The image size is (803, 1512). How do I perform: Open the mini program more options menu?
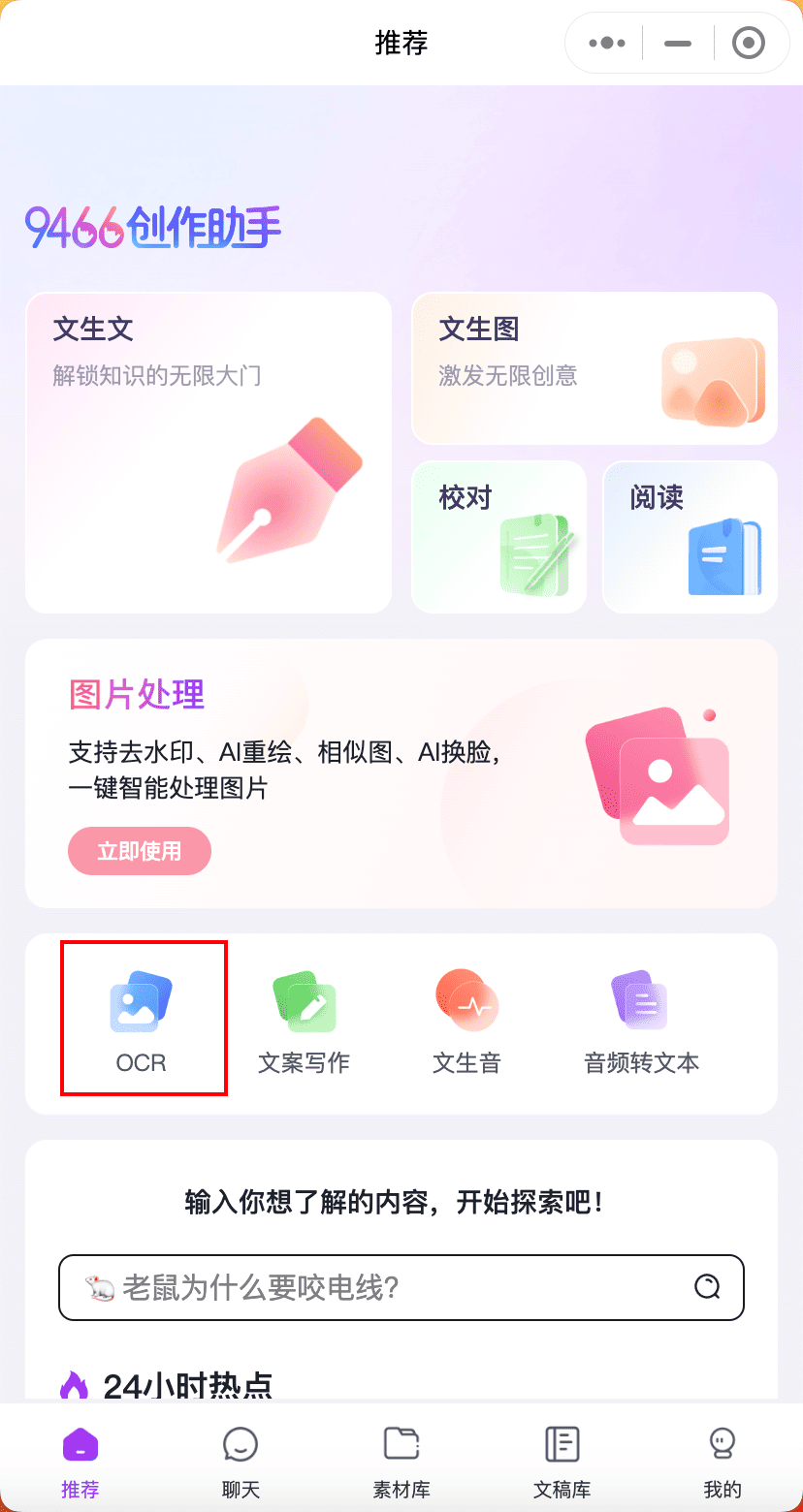(x=607, y=43)
